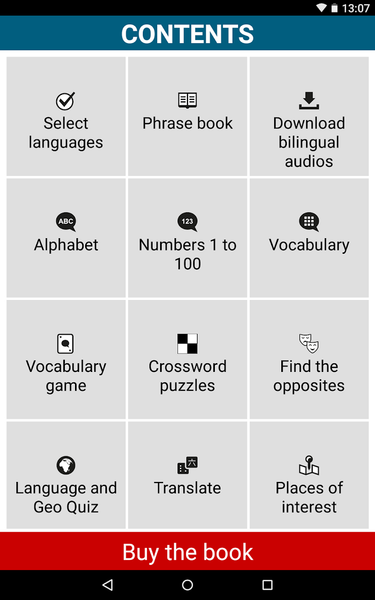Launch Crossword puzzles
375x600 pixels.
(188, 360)
